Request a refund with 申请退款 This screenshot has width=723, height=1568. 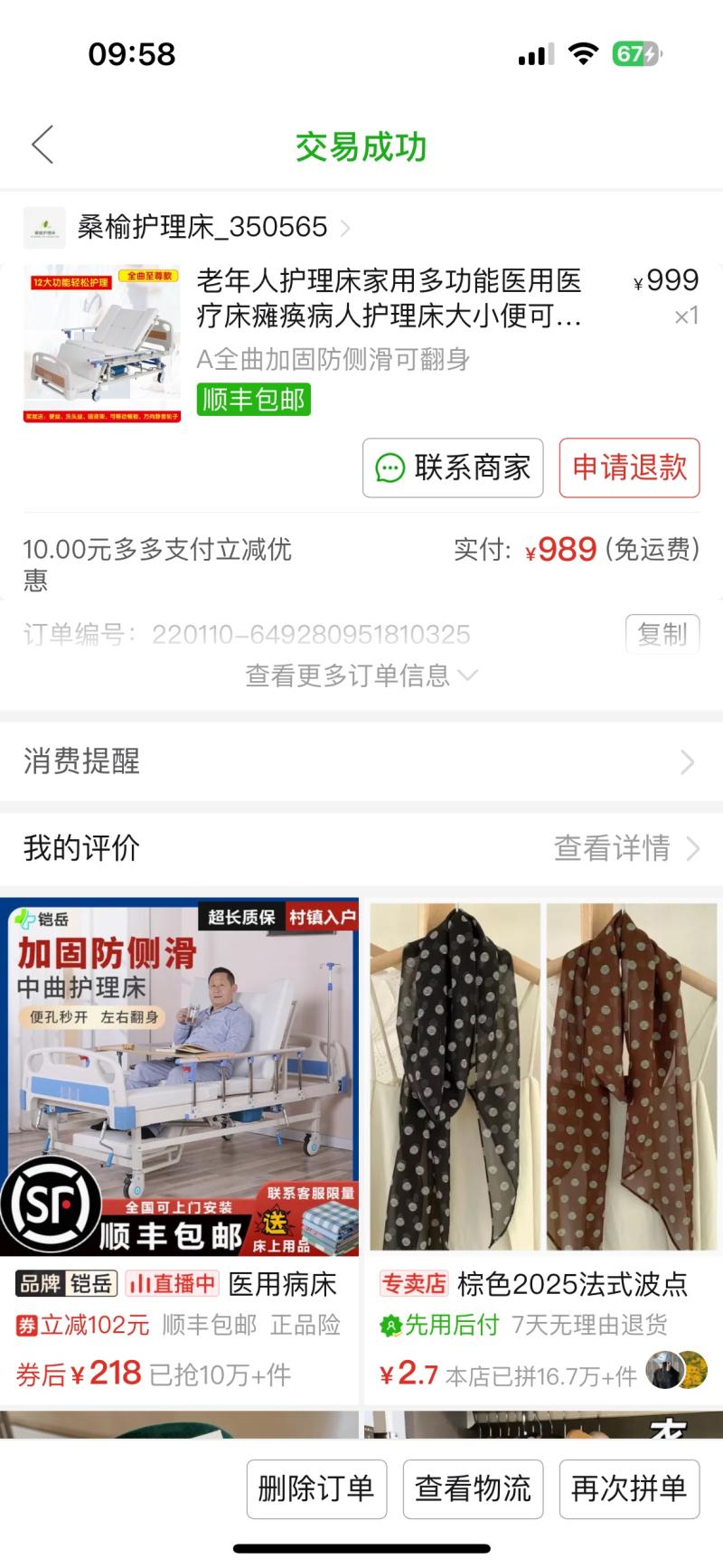pyautogui.click(x=629, y=468)
